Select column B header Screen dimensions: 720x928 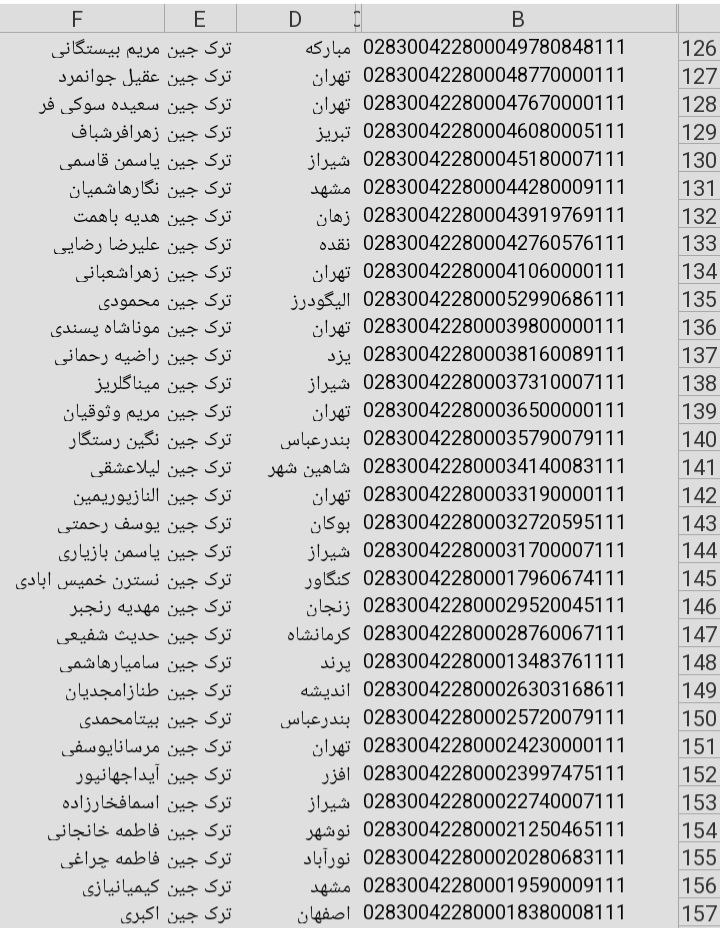pyautogui.click(x=518, y=18)
